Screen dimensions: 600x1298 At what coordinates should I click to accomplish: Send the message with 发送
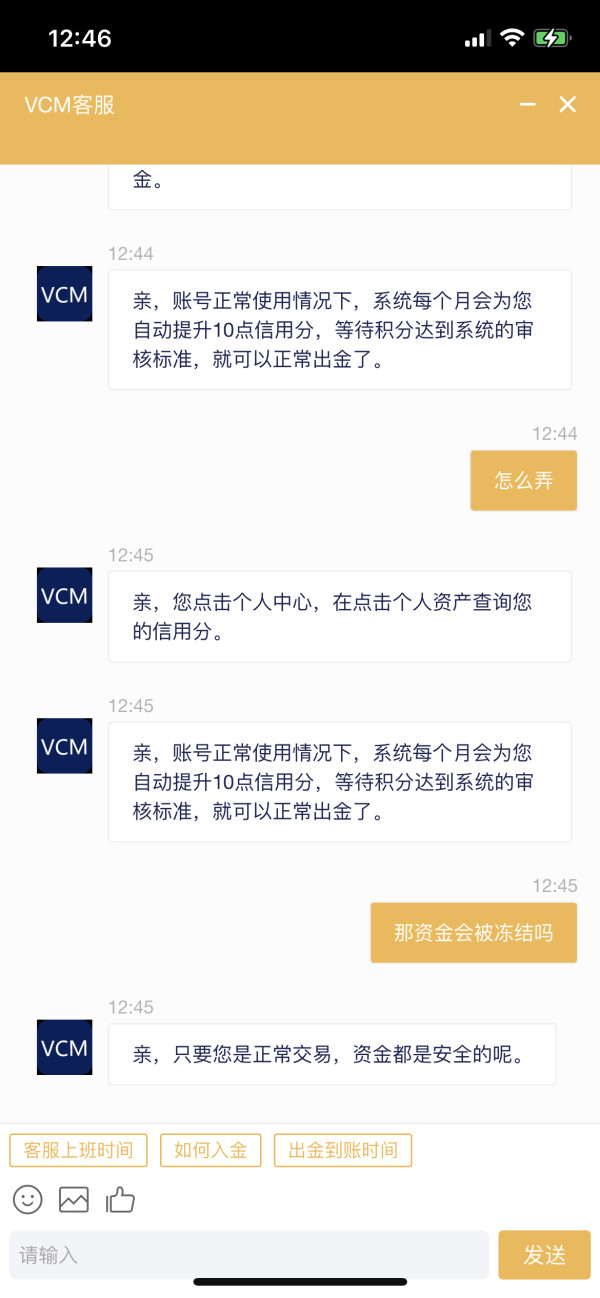point(545,1255)
